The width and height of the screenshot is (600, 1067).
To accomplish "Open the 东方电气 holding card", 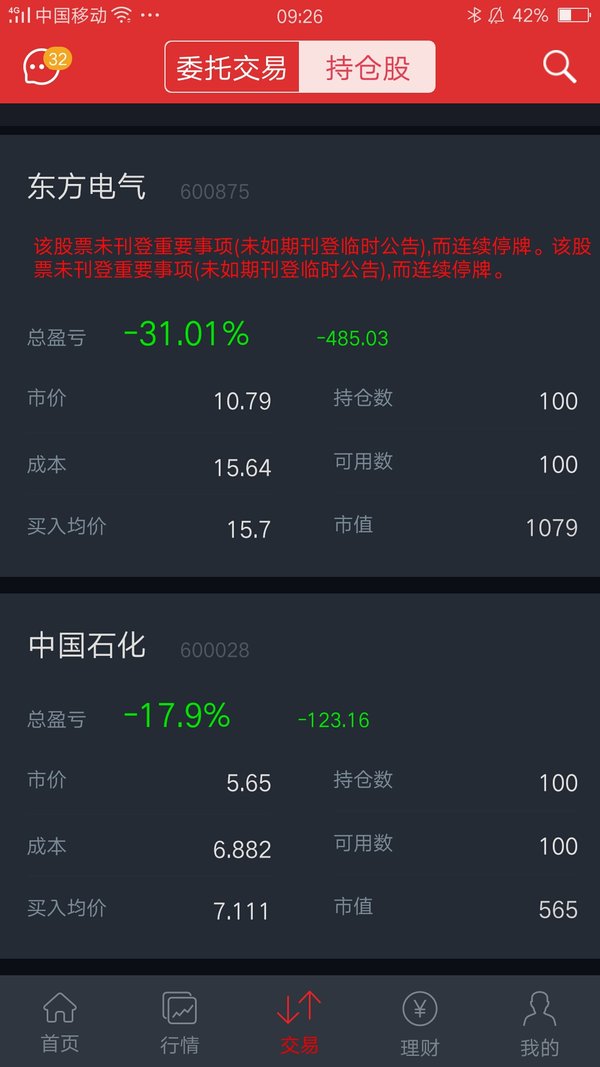I will (x=300, y=355).
